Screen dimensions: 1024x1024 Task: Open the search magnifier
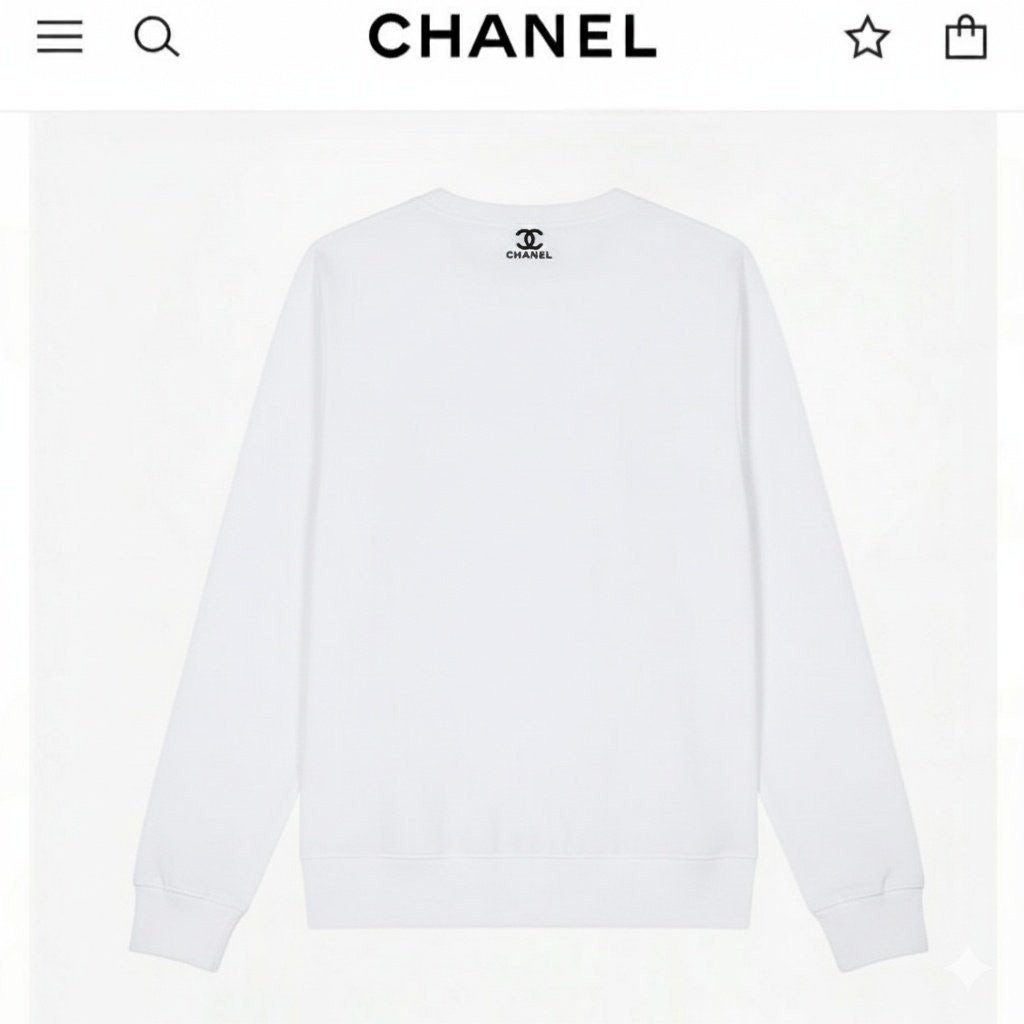click(x=156, y=38)
